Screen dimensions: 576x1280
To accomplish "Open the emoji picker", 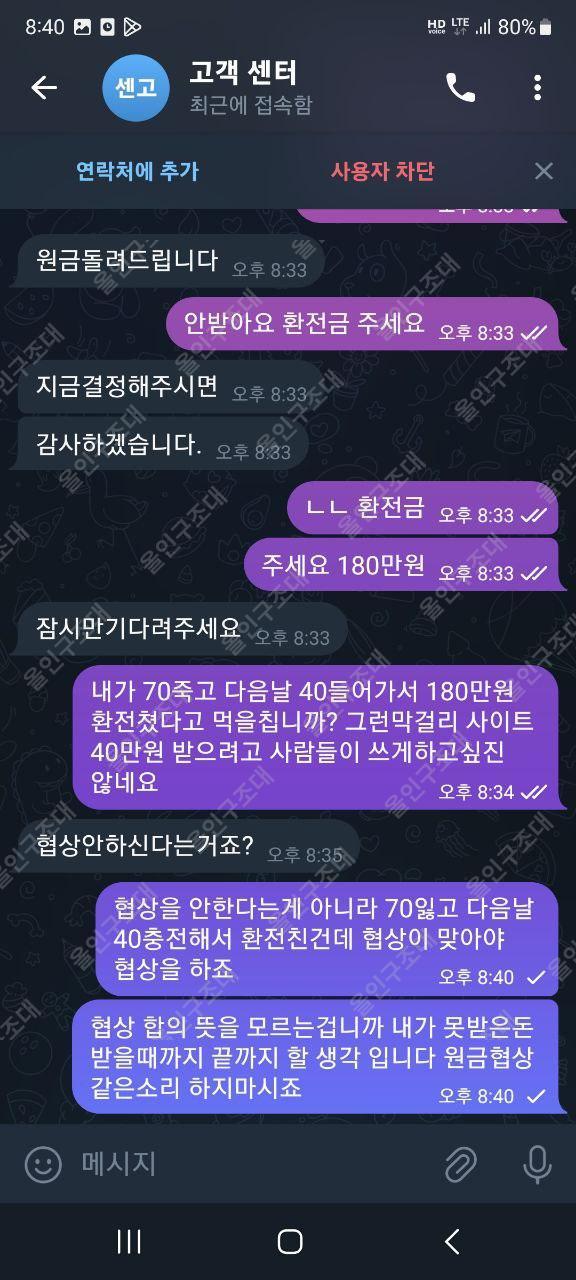I will tap(43, 1164).
